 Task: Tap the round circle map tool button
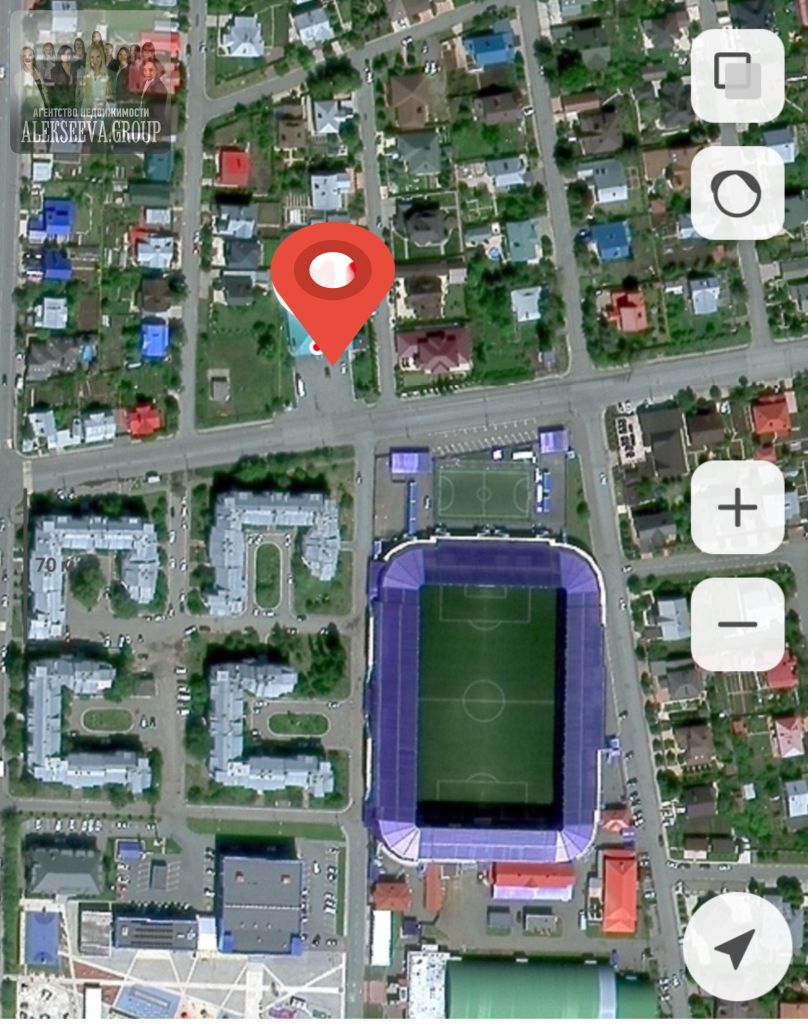737,193
